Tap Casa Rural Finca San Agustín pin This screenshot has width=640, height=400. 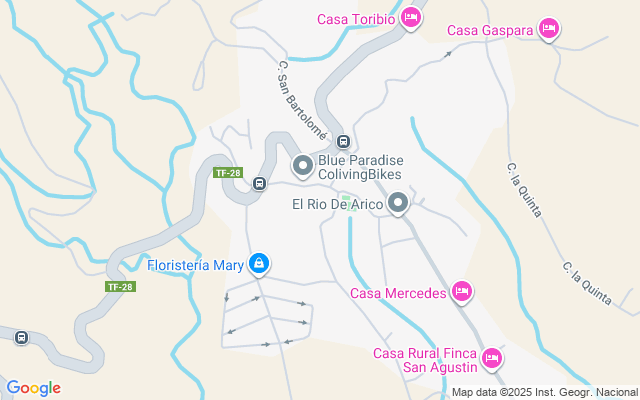point(491,358)
